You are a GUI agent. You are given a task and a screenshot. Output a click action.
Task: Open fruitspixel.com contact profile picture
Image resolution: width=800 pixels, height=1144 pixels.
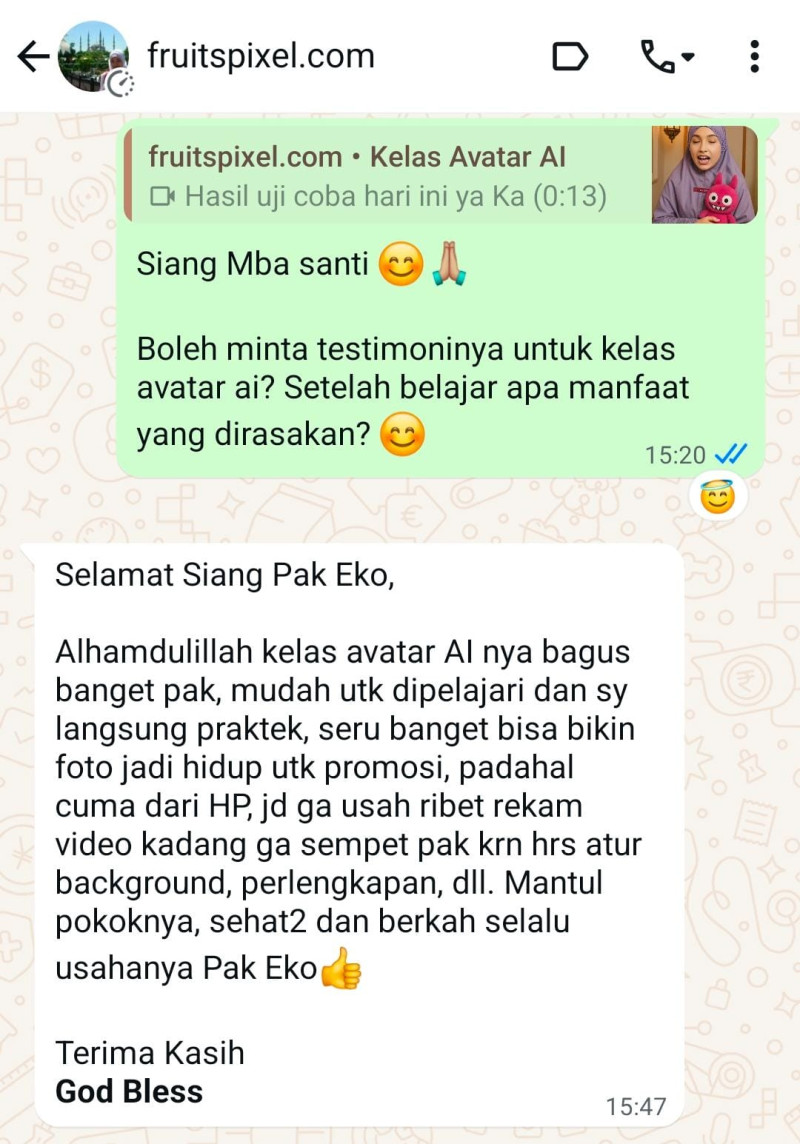(93, 57)
